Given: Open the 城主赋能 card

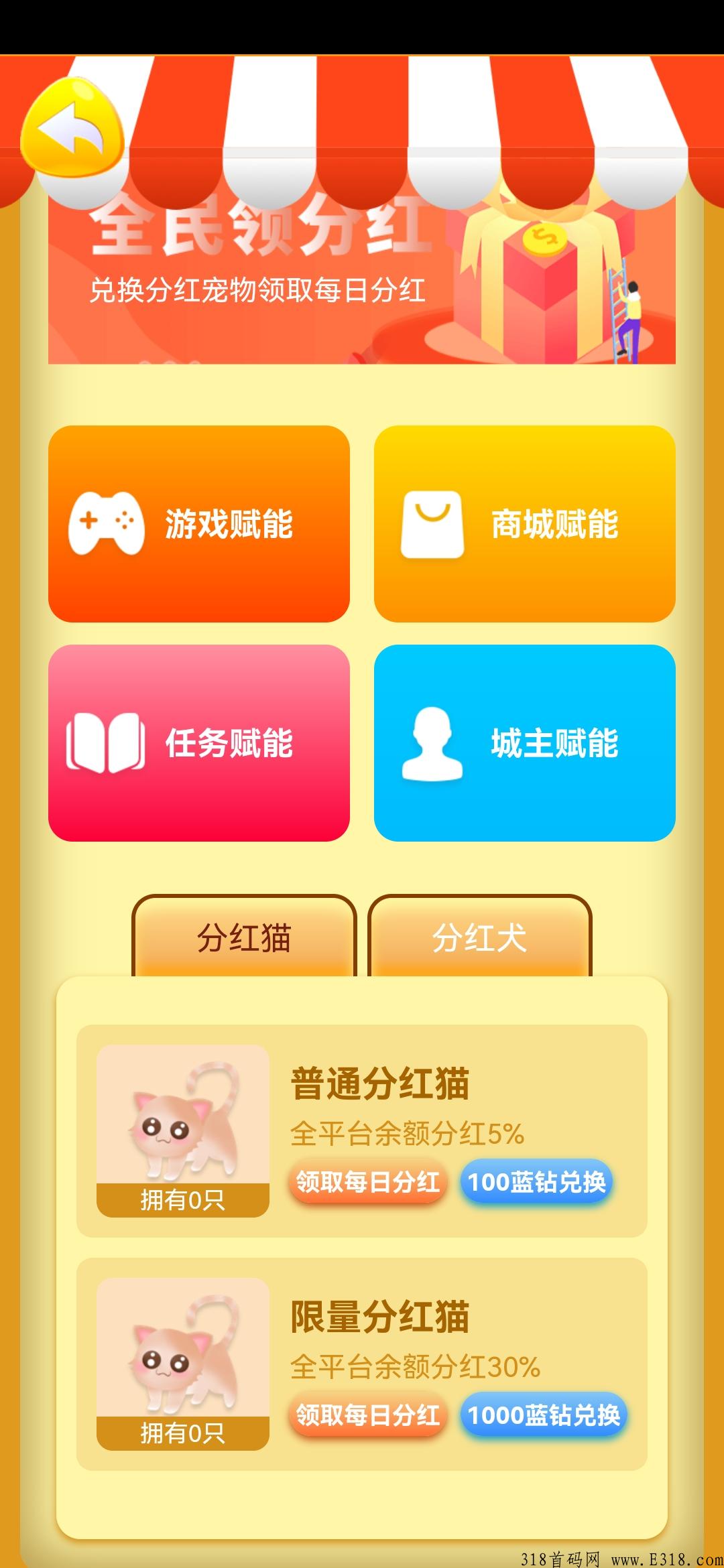Looking at the screenshot, I should (526, 740).
